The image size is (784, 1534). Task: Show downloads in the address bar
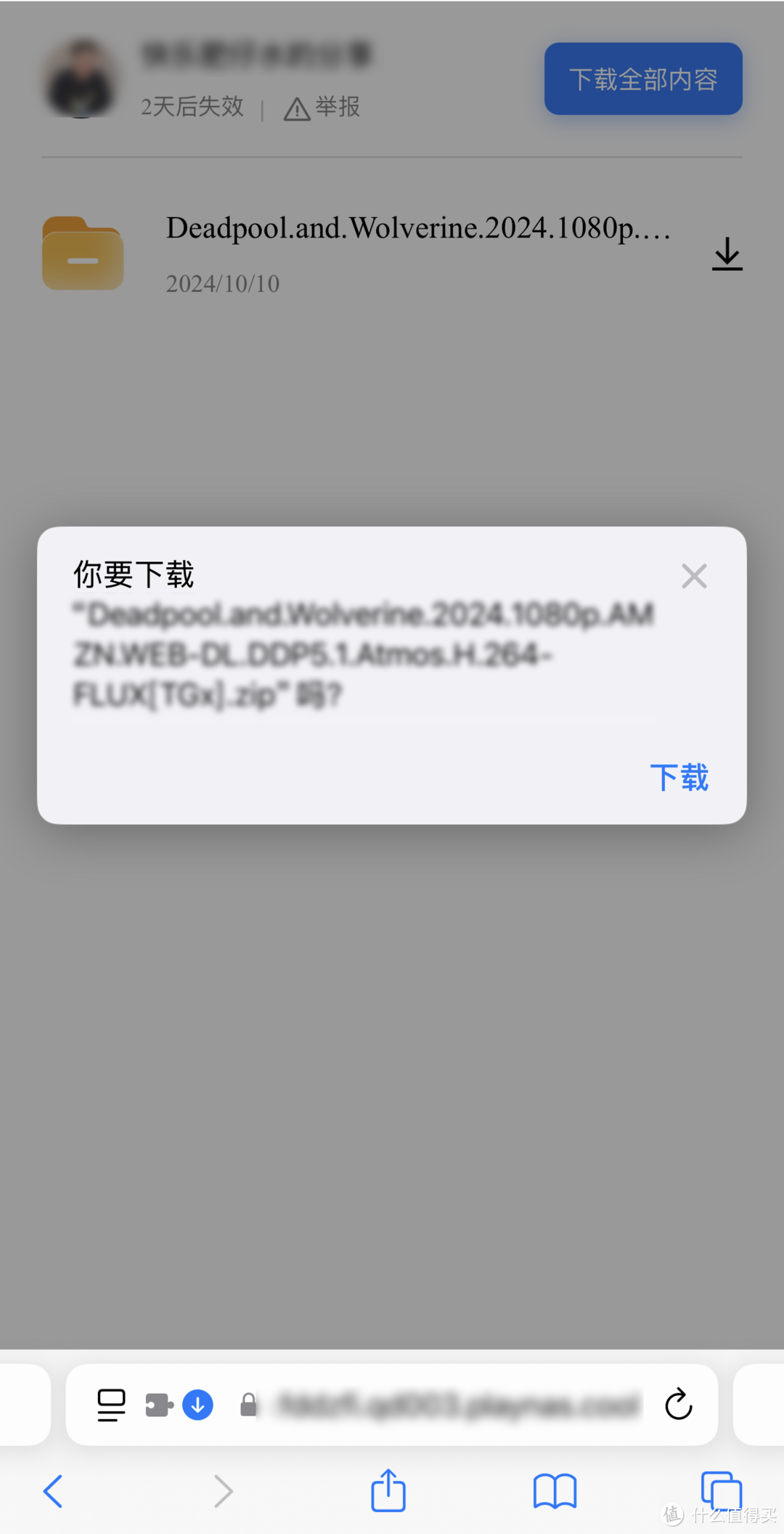197,1405
